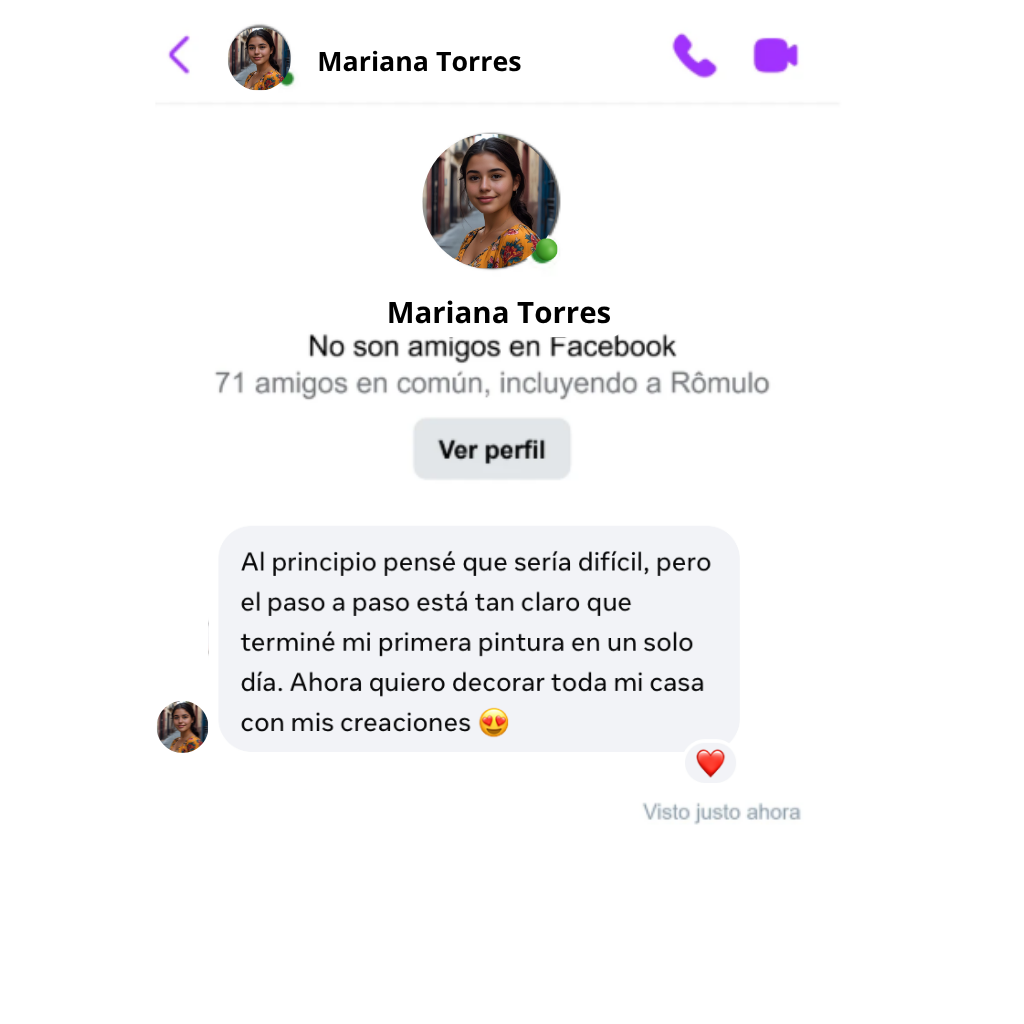The height and width of the screenshot is (1024, 1024).
Task: Open Mariana's large profile photo
Action: (491, 201)
